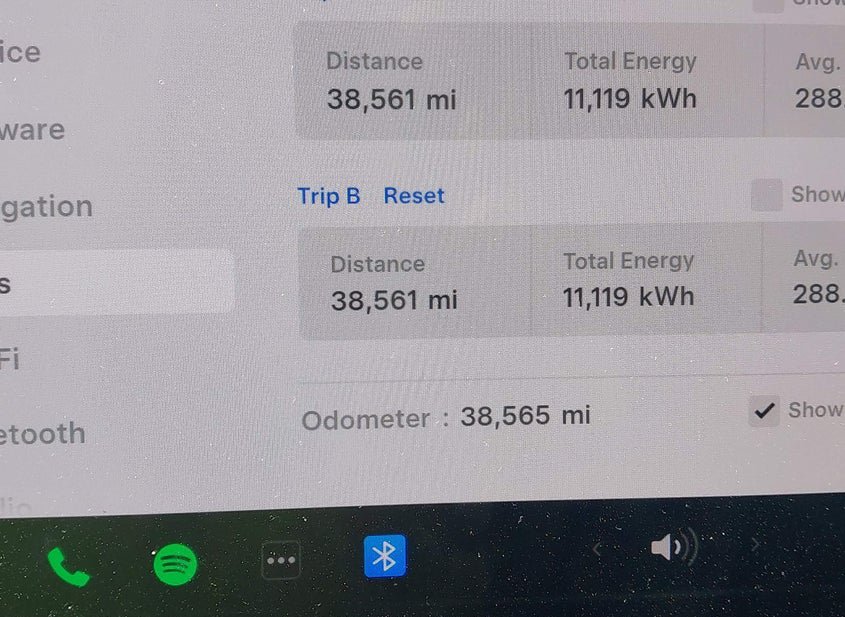Lower volume with the left arrow

(x=597, y=549)
